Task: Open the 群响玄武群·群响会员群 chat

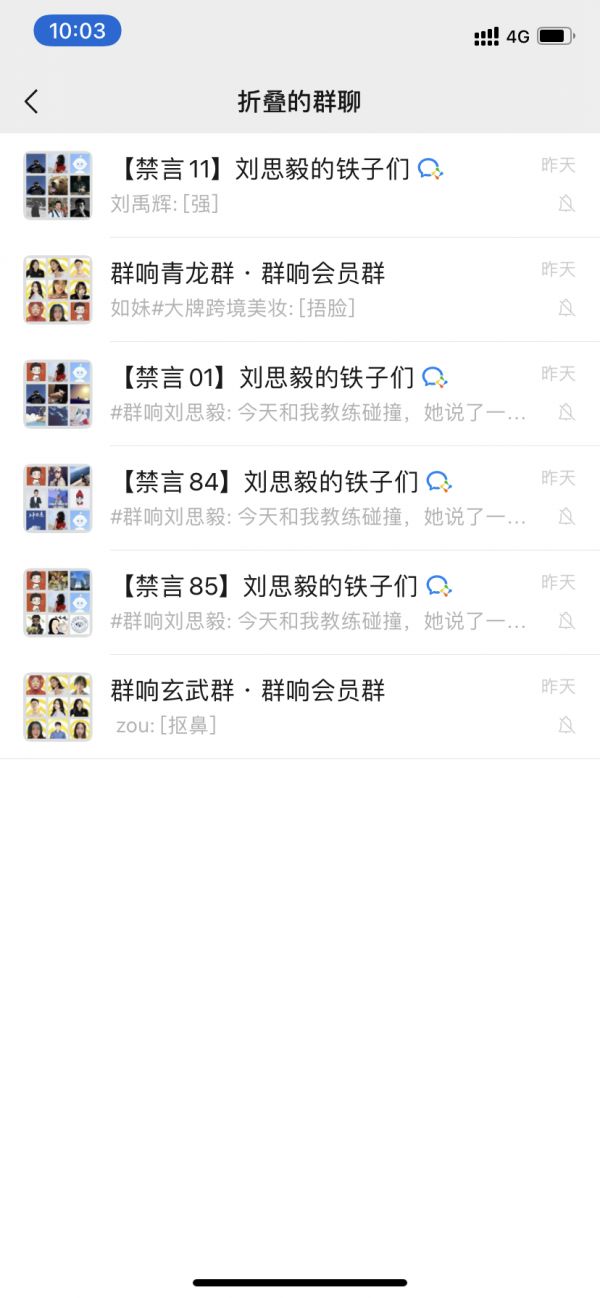Action: pyautogui.click(x=300, y=706)
